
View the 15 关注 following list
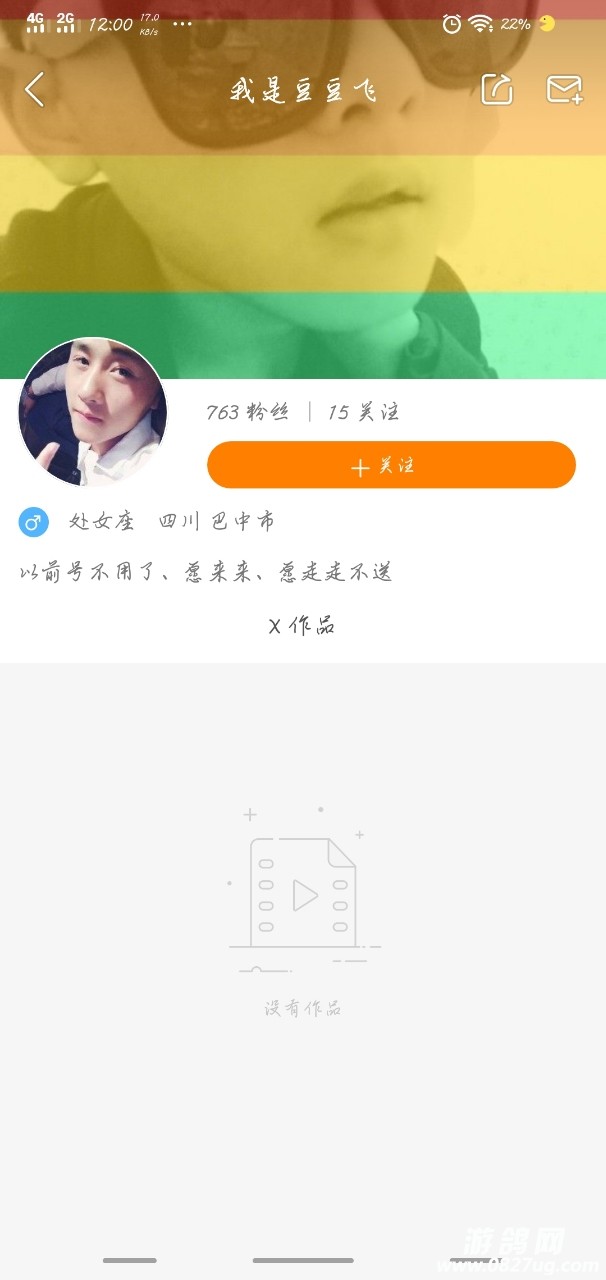(x=364, y=412)
